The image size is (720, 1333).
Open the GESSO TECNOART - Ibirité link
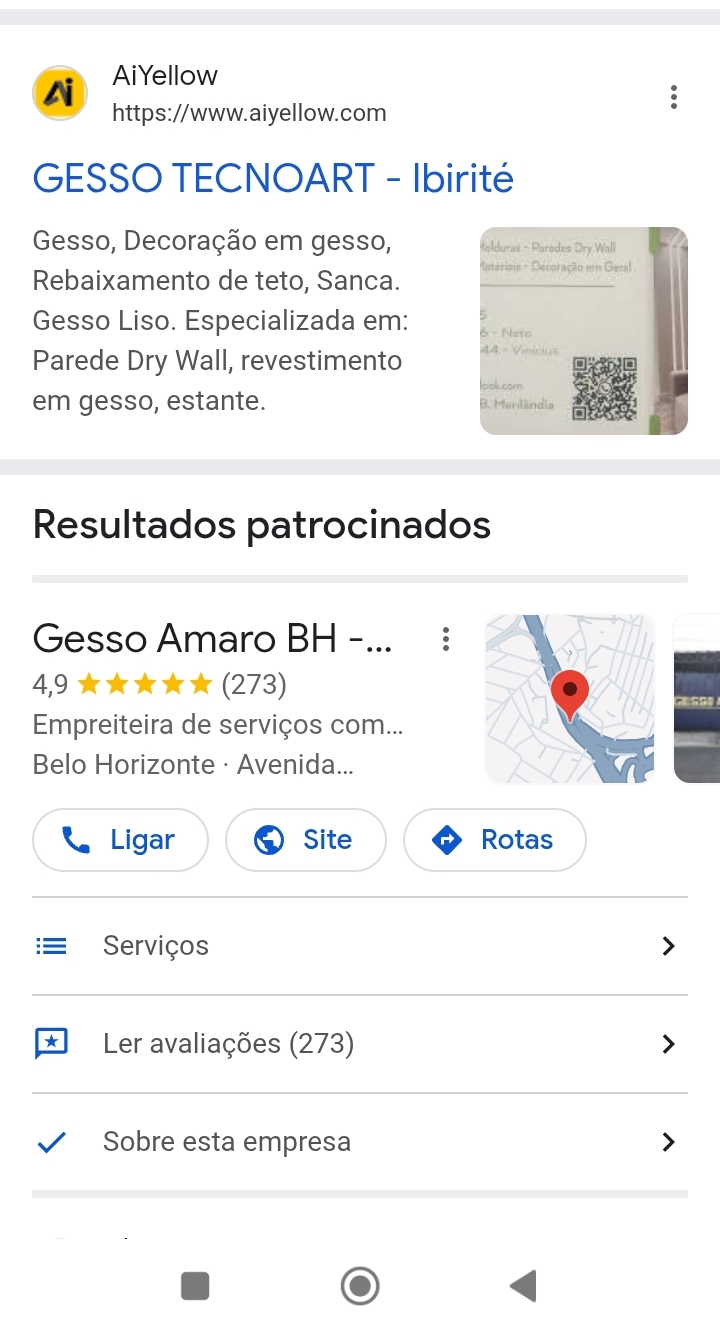pos(272,177)
